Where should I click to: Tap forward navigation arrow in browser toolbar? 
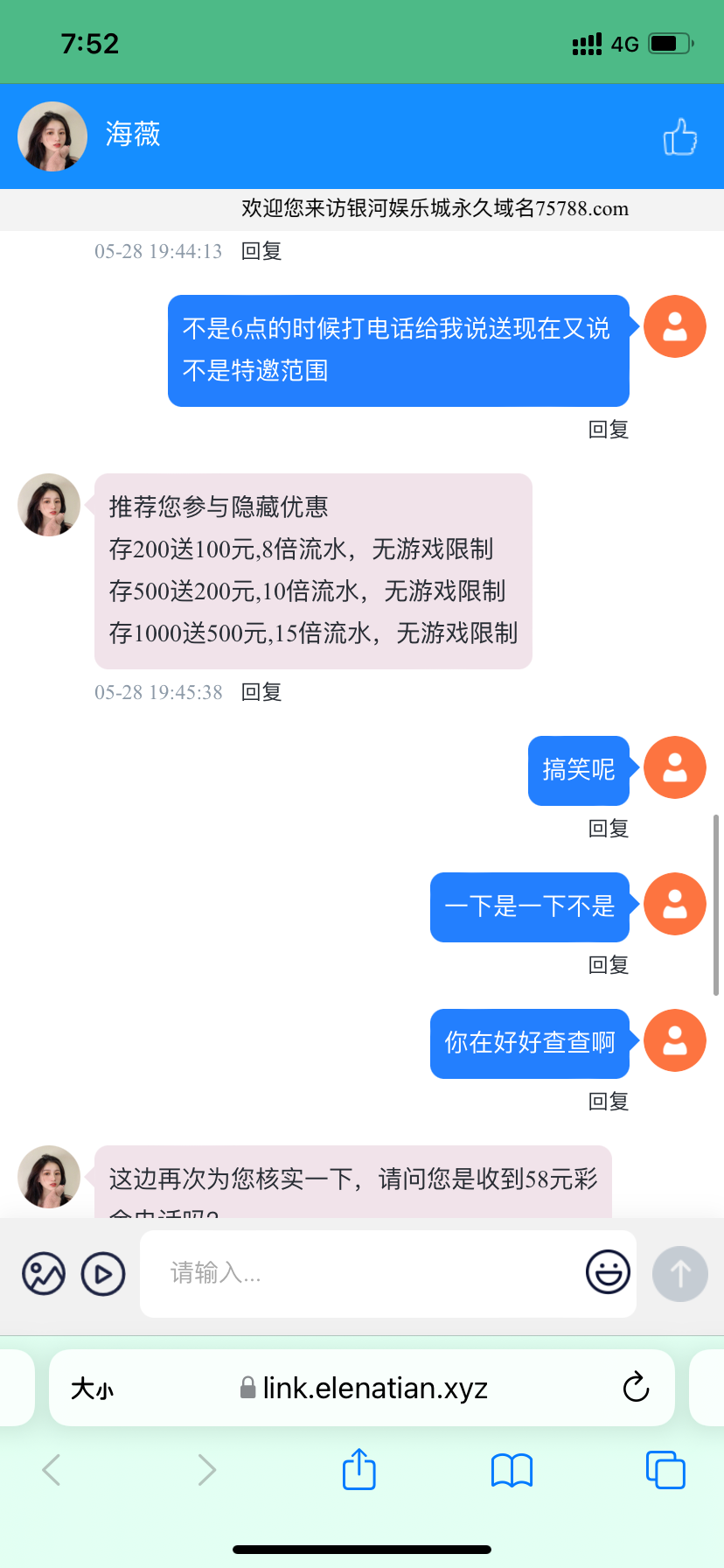205,1470
